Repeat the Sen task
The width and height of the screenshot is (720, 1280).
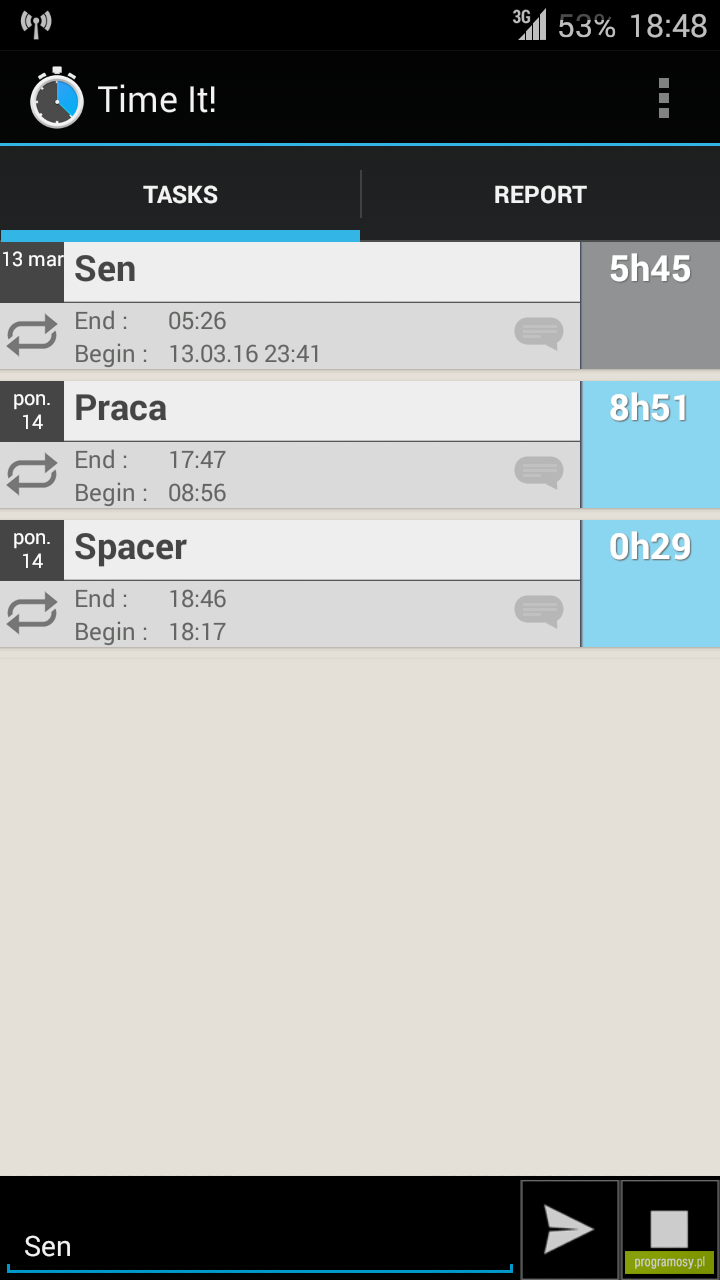(32, 336)
